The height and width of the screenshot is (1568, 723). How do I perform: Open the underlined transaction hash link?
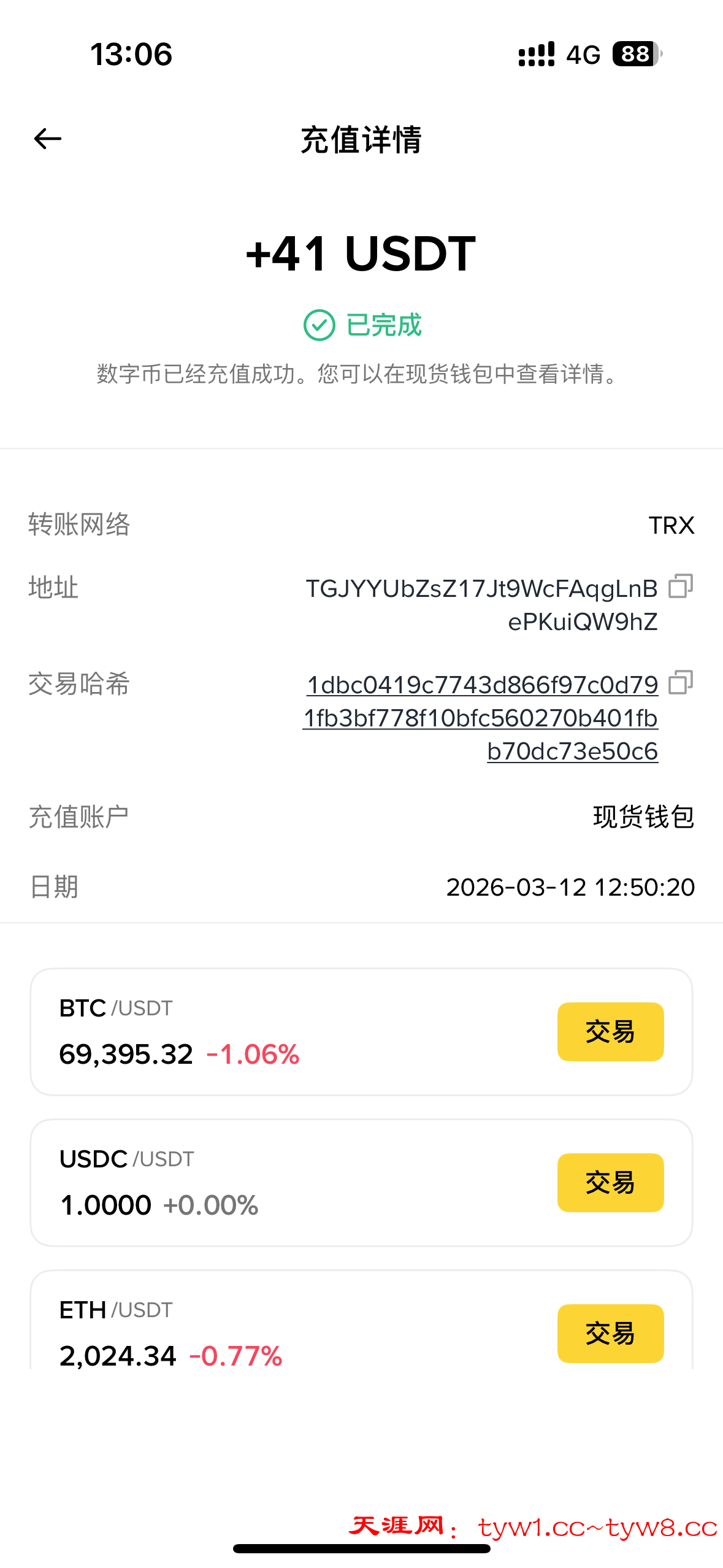[481, 718]
